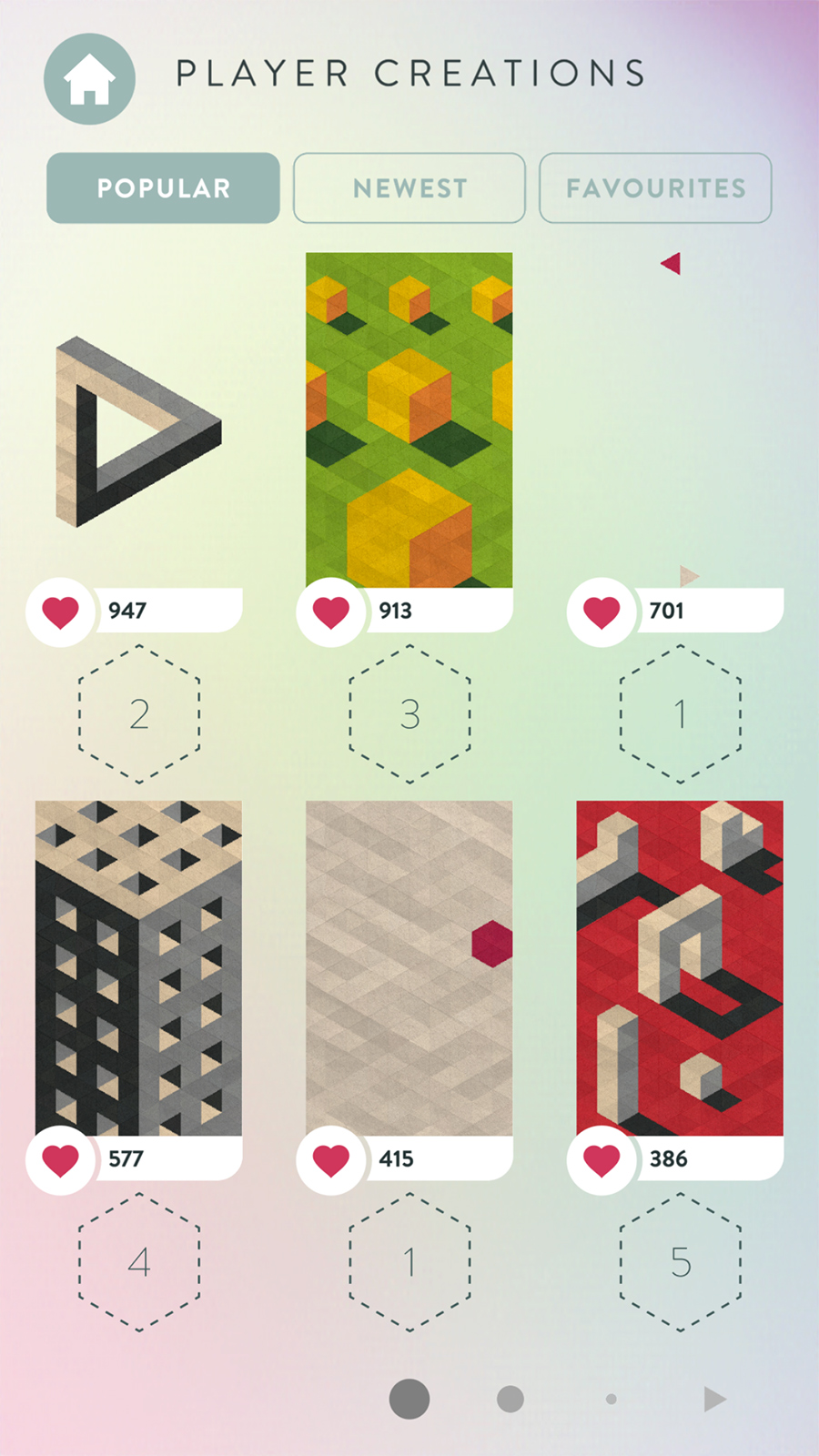
Task: Like the creation with 415 hearts
Action: (331, 1159)
